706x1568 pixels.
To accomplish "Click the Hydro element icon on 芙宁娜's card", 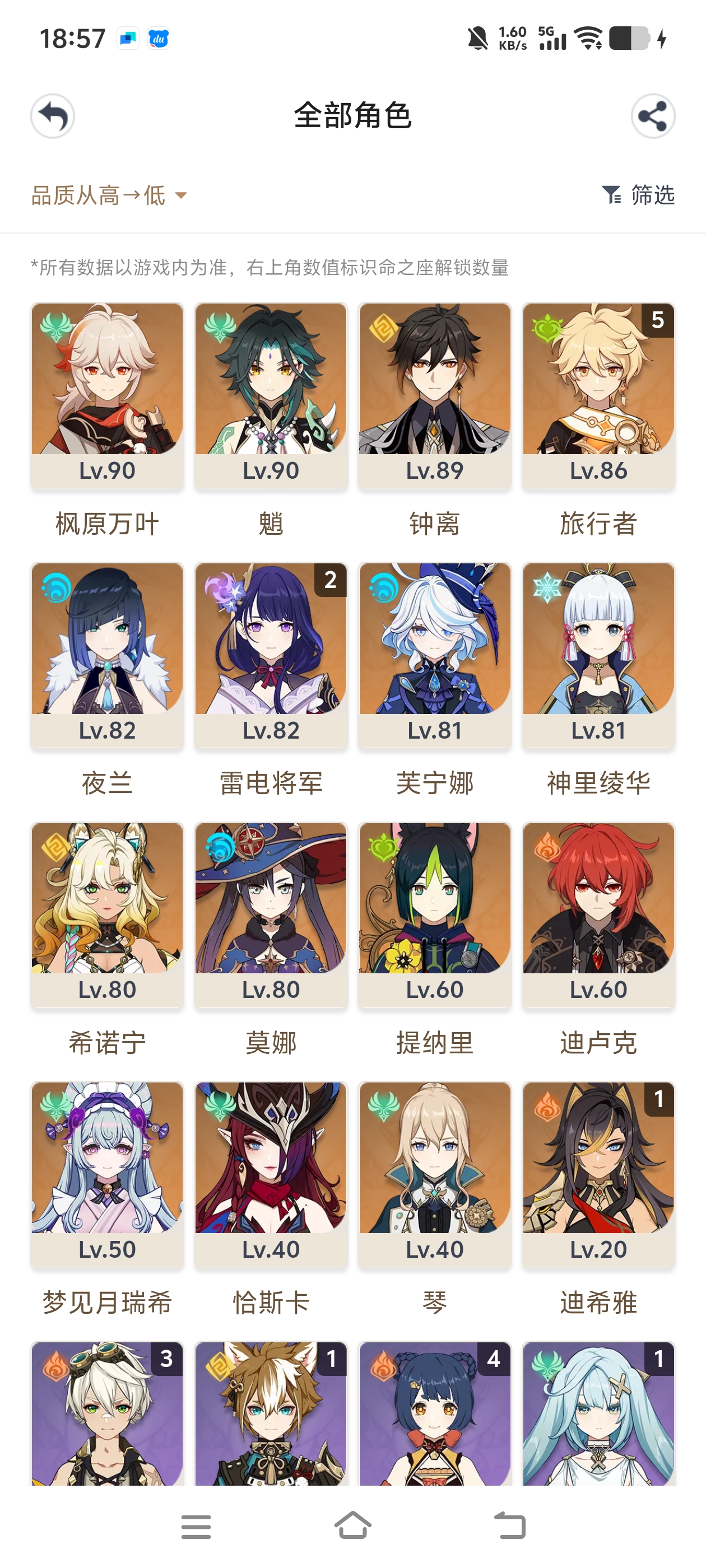I will [x=383, y=588].
